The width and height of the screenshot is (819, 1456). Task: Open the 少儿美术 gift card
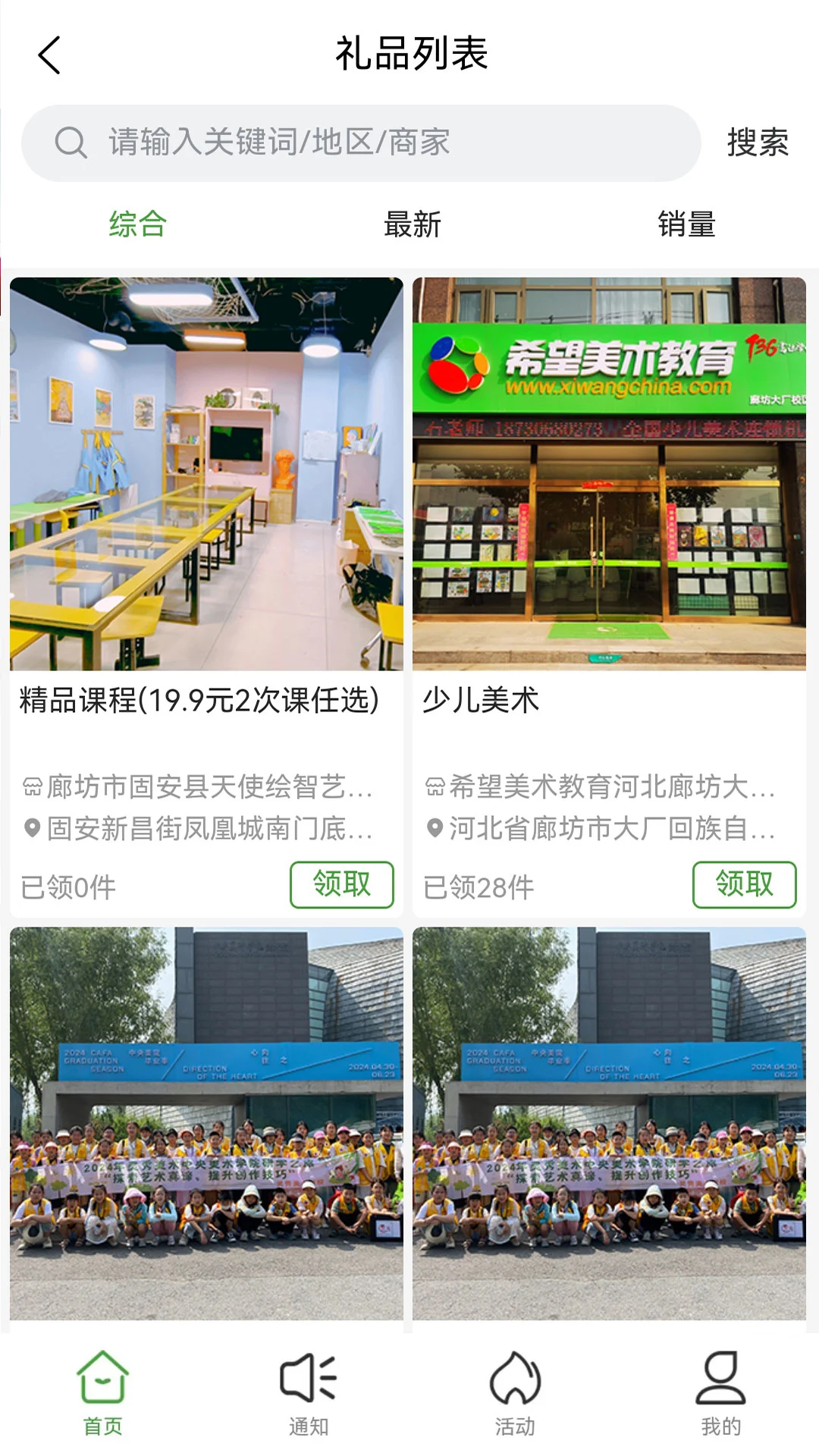(609, 531)
